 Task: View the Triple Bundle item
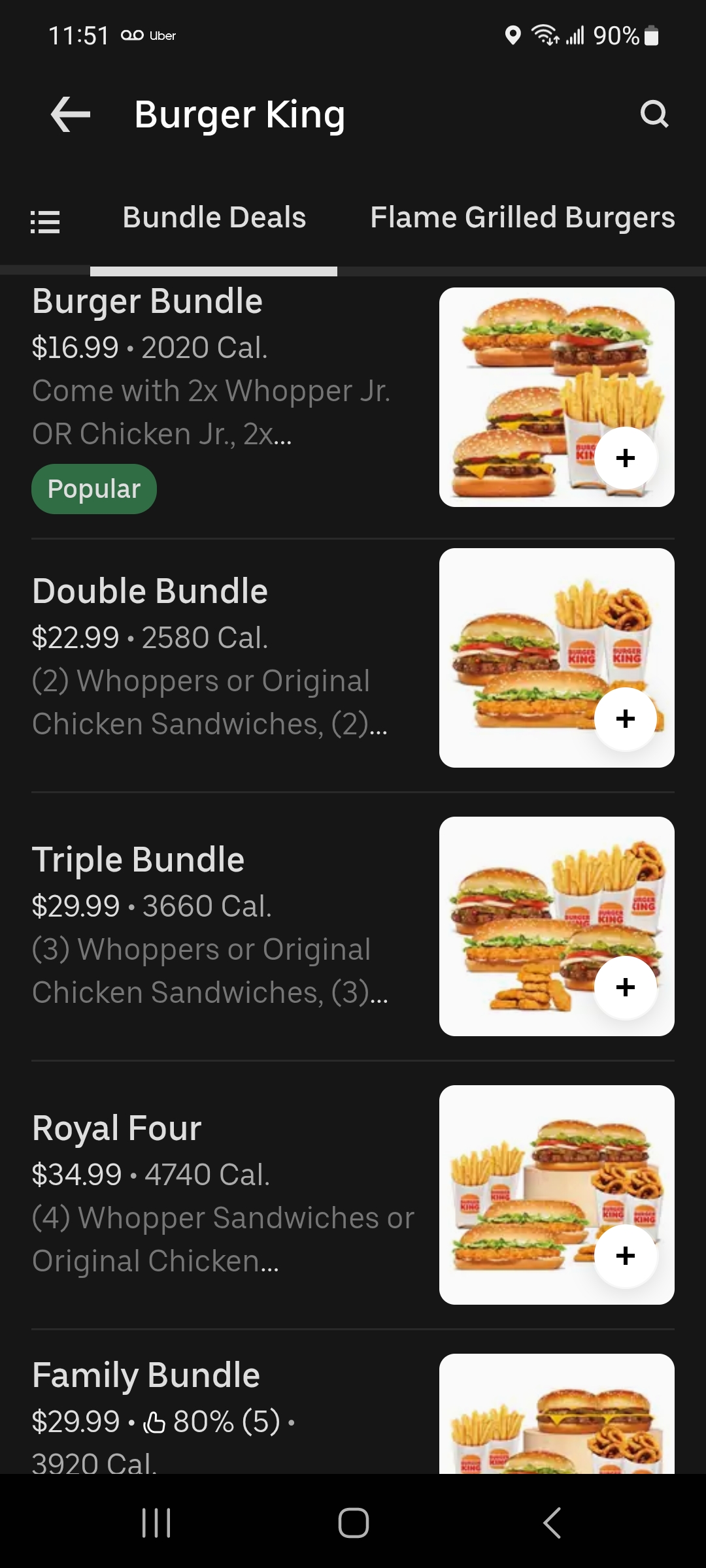(x=216, y=924)
